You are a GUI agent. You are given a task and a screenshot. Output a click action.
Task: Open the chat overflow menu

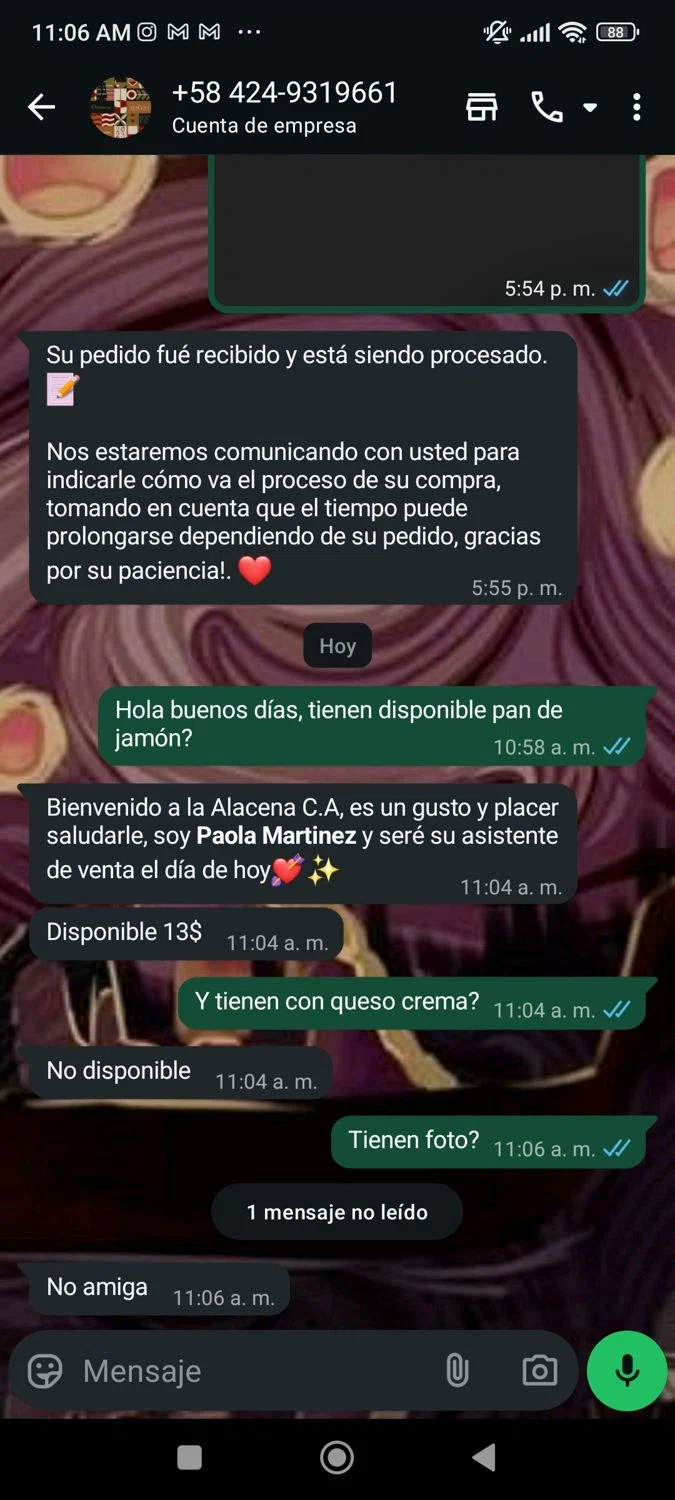click(637, 107)
